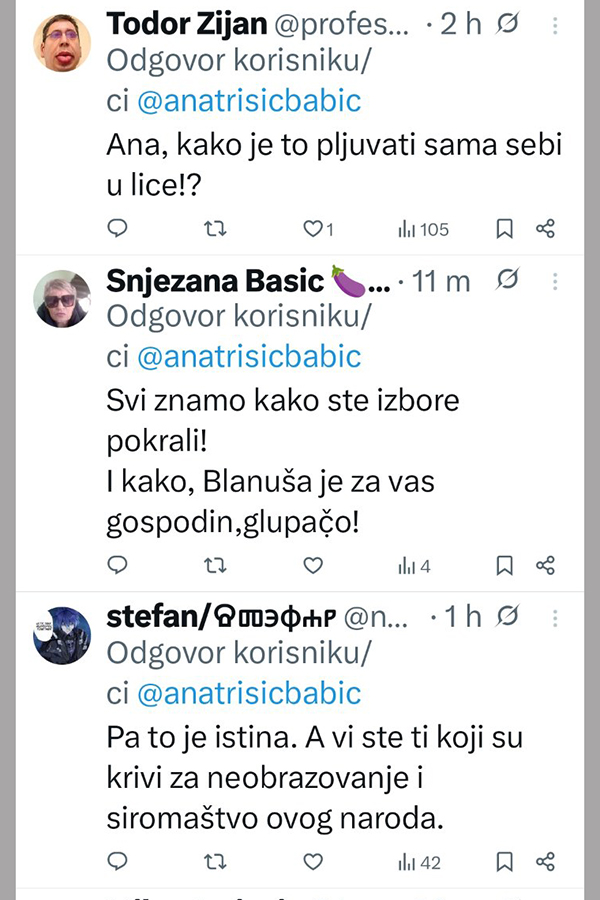600x900 pixels.
Task: Like Snjezana Basic's tweet
Action: coord(313,566)
